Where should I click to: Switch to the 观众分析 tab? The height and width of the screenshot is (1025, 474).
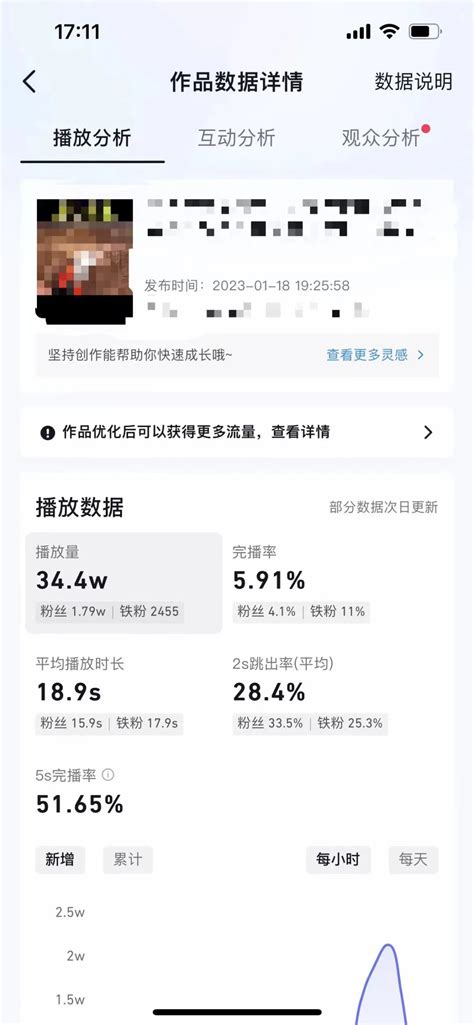tap(381, 138)
